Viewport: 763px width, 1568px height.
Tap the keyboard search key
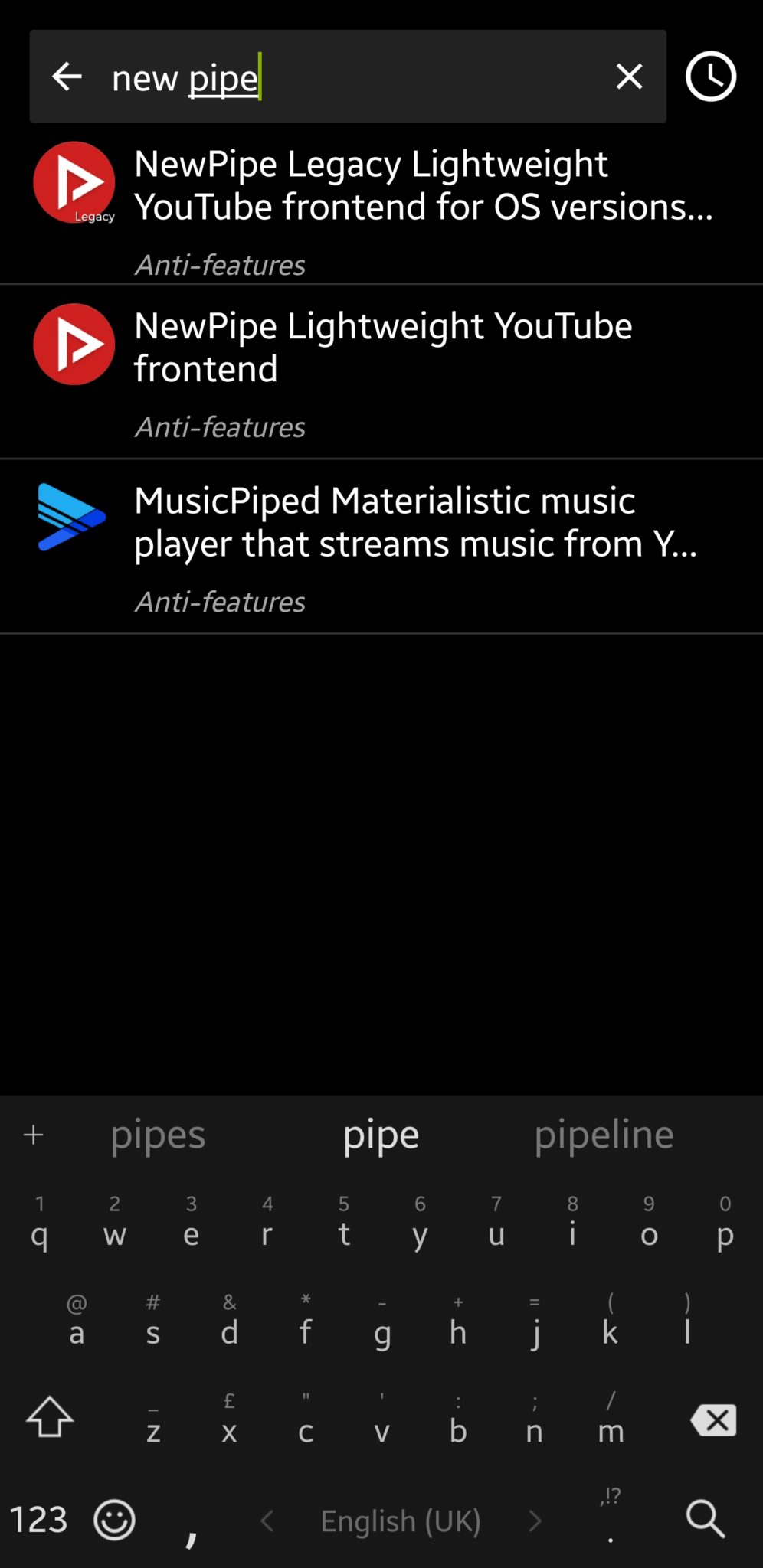[706, 1519]
